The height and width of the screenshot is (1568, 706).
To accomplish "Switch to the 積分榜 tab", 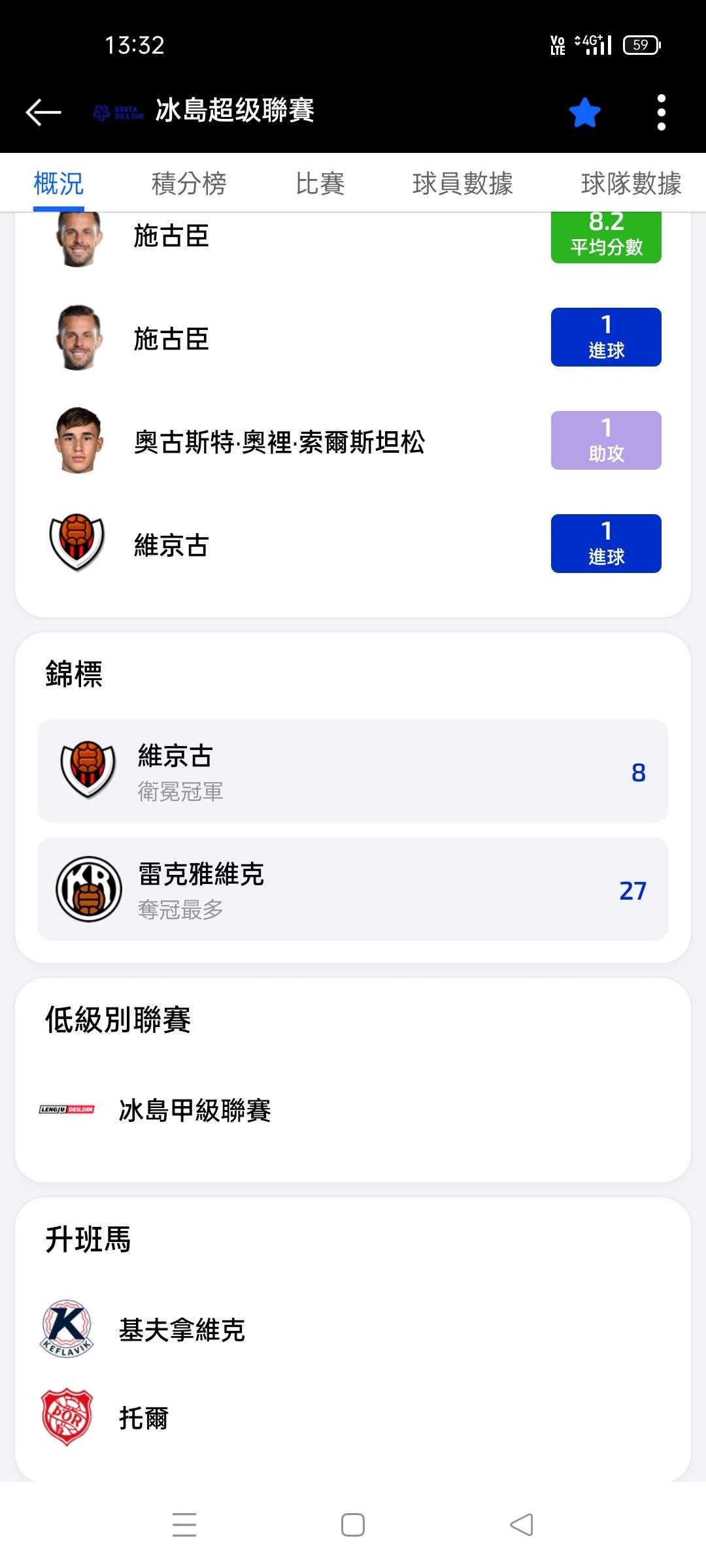I will click(189, 184).
